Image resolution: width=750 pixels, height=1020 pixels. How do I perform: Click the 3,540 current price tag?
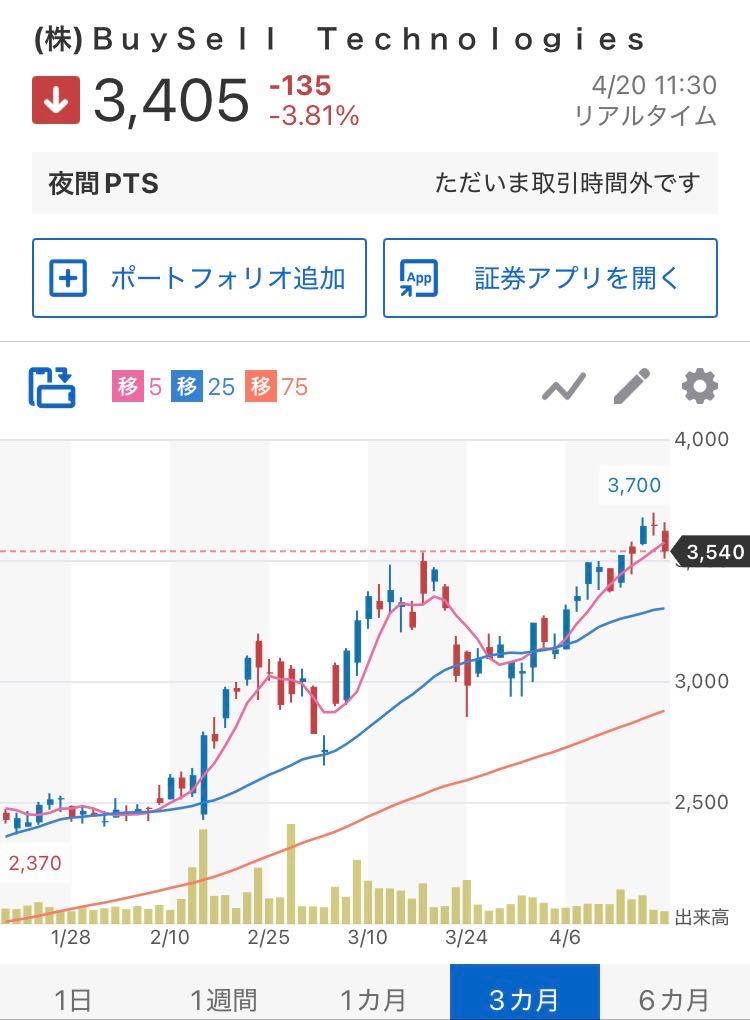[x=712, y=551]
